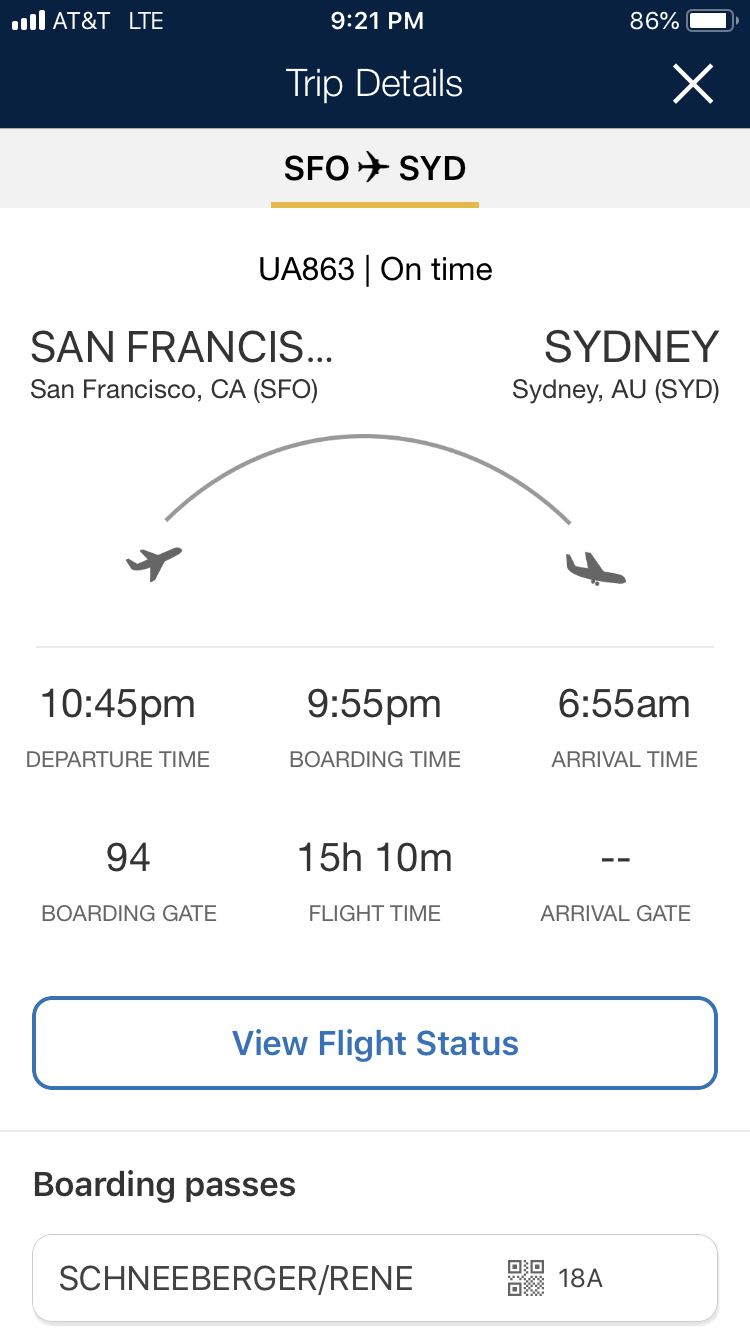Tap the LTE indicator in the status bar
Viewport: 750px width, 1334px height.
point(145,20)
